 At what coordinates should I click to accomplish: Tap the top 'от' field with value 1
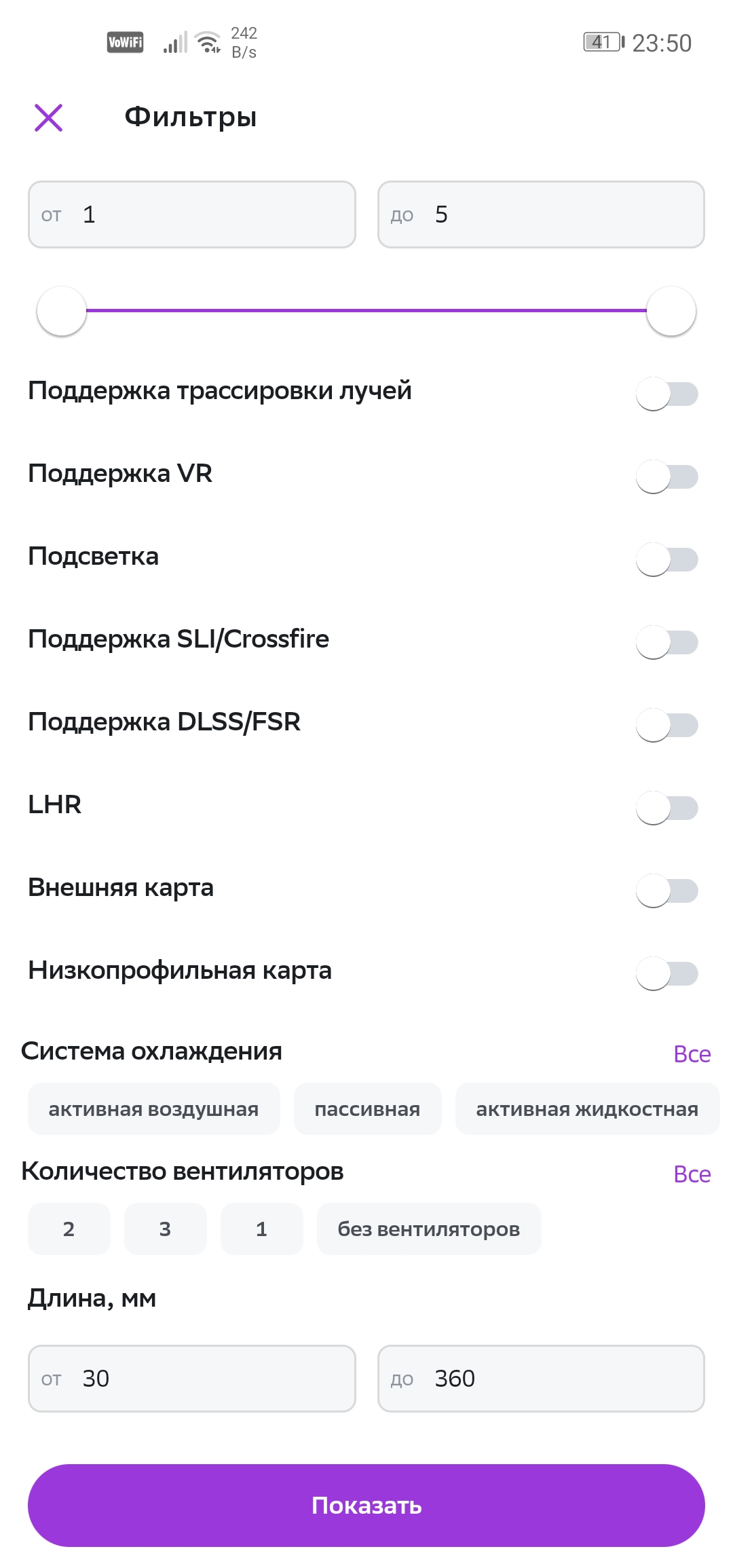pos(192,214)
